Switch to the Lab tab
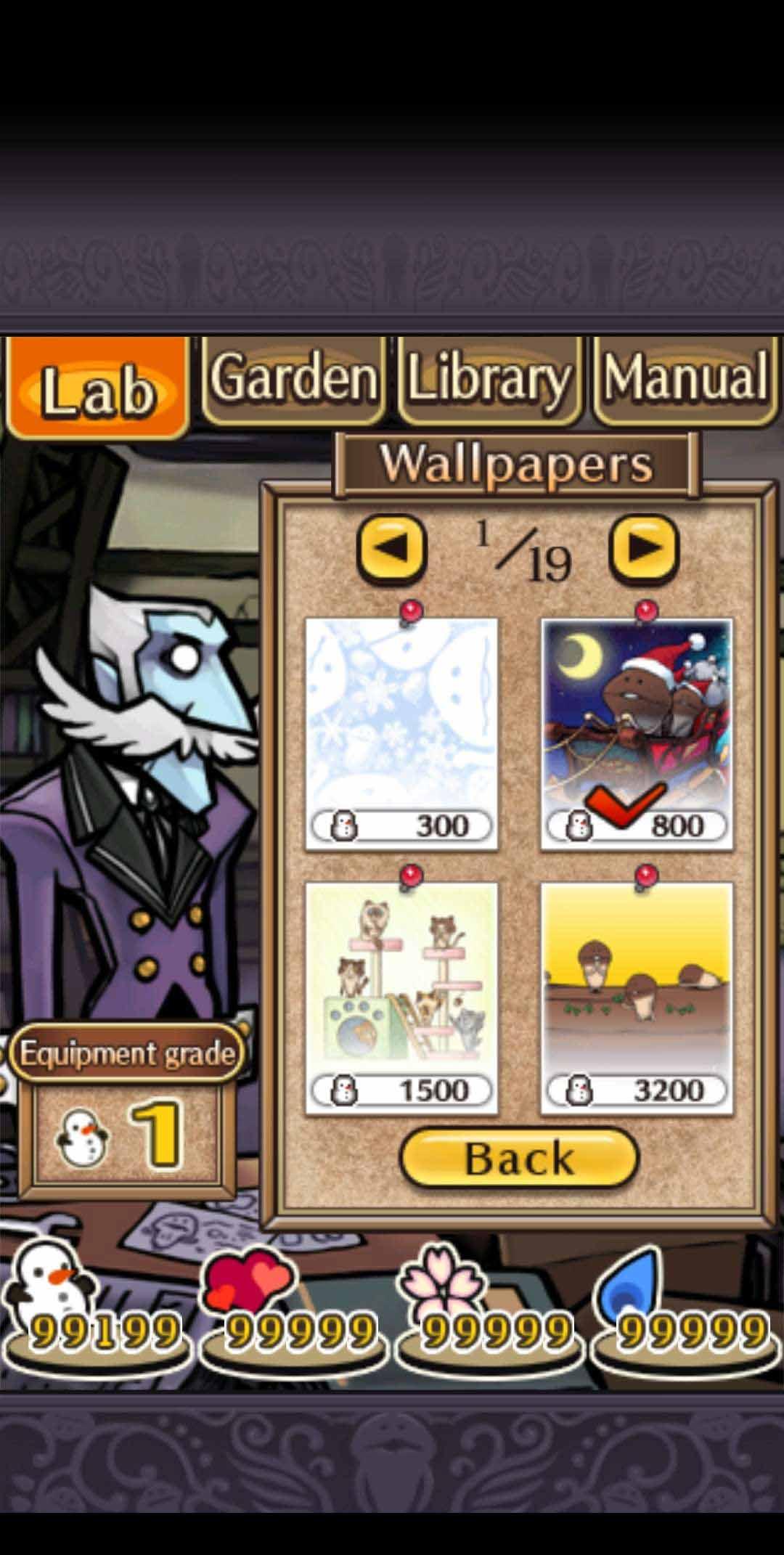This screenshot has height=1555, width=784. click(98, 388)
